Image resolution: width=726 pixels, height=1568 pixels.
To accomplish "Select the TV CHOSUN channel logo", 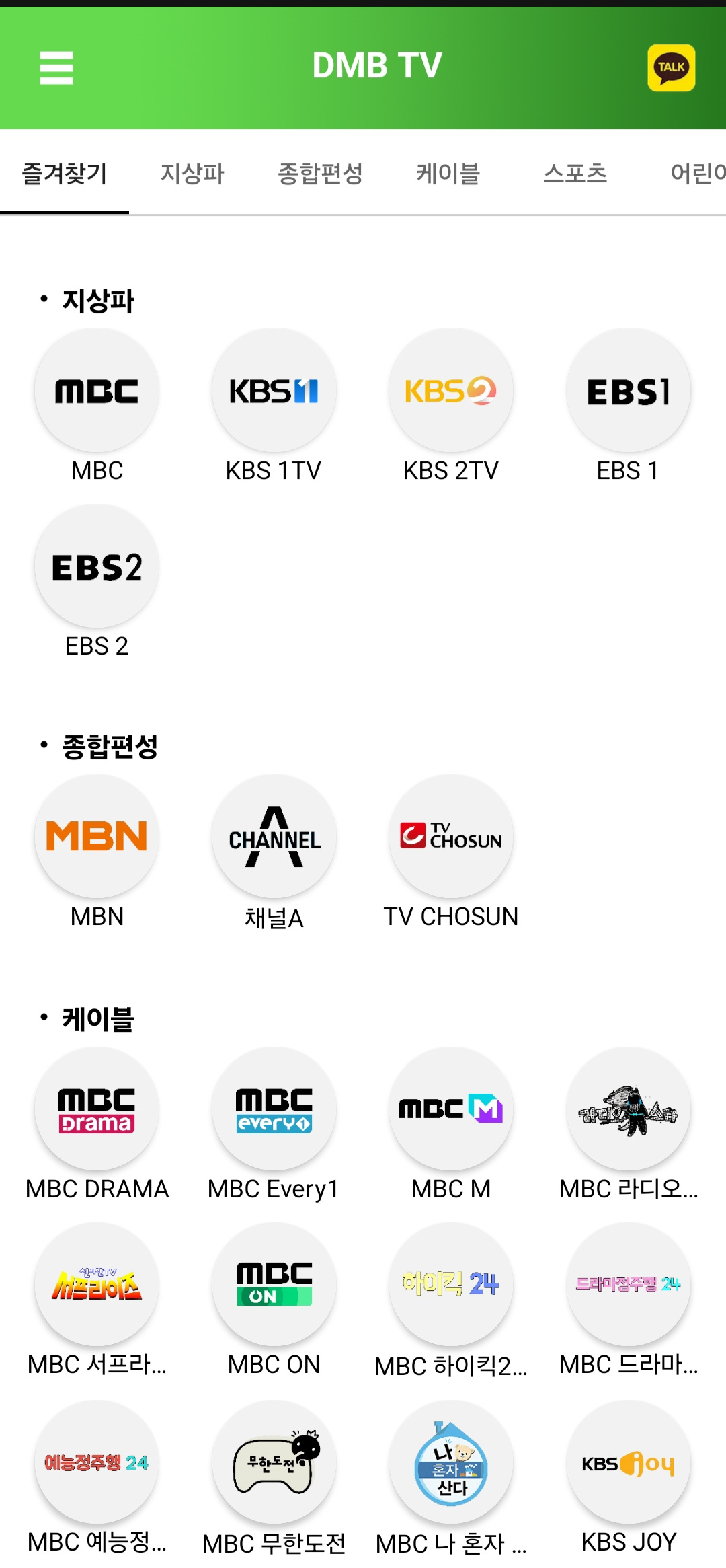I will pos(451,836).
